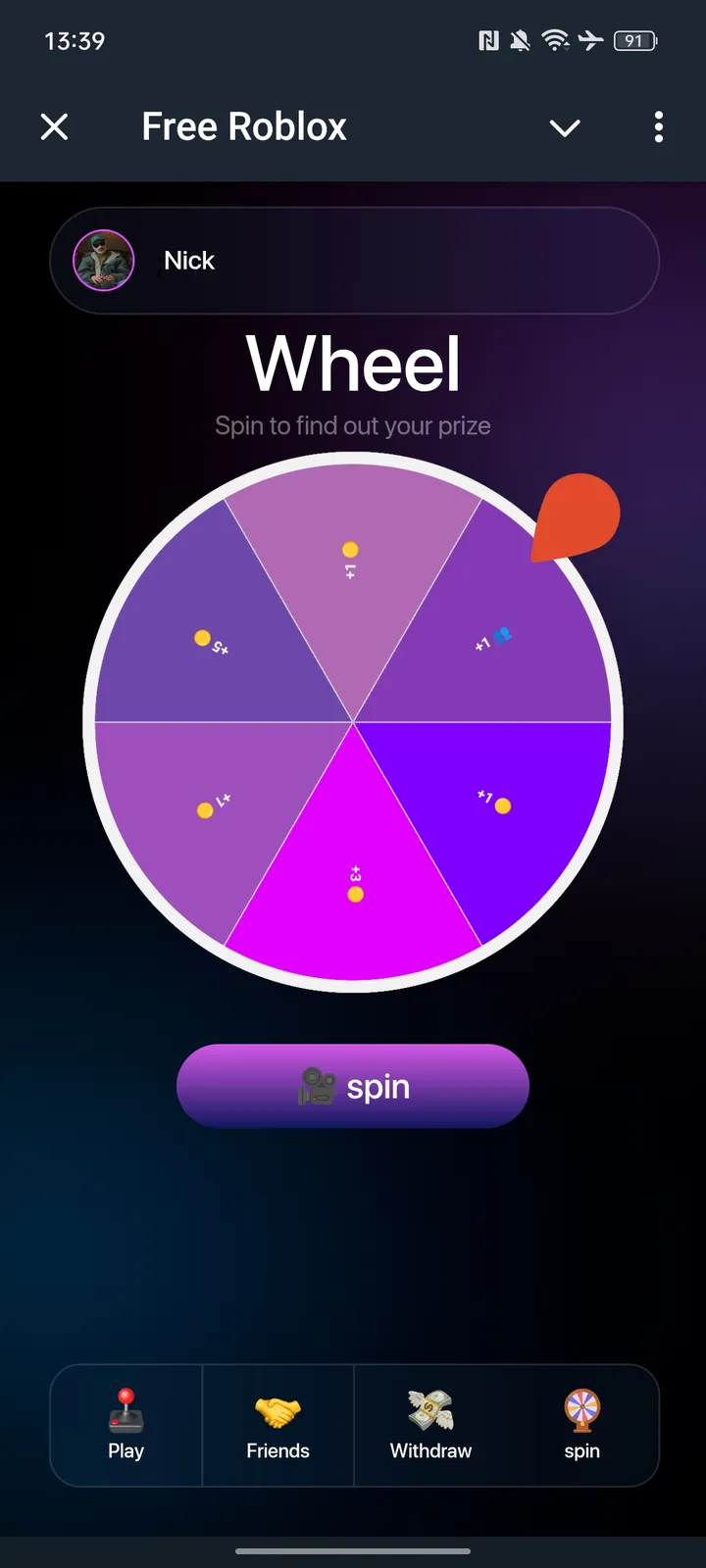Close the Free Roblox mini app

pos(55,126)
